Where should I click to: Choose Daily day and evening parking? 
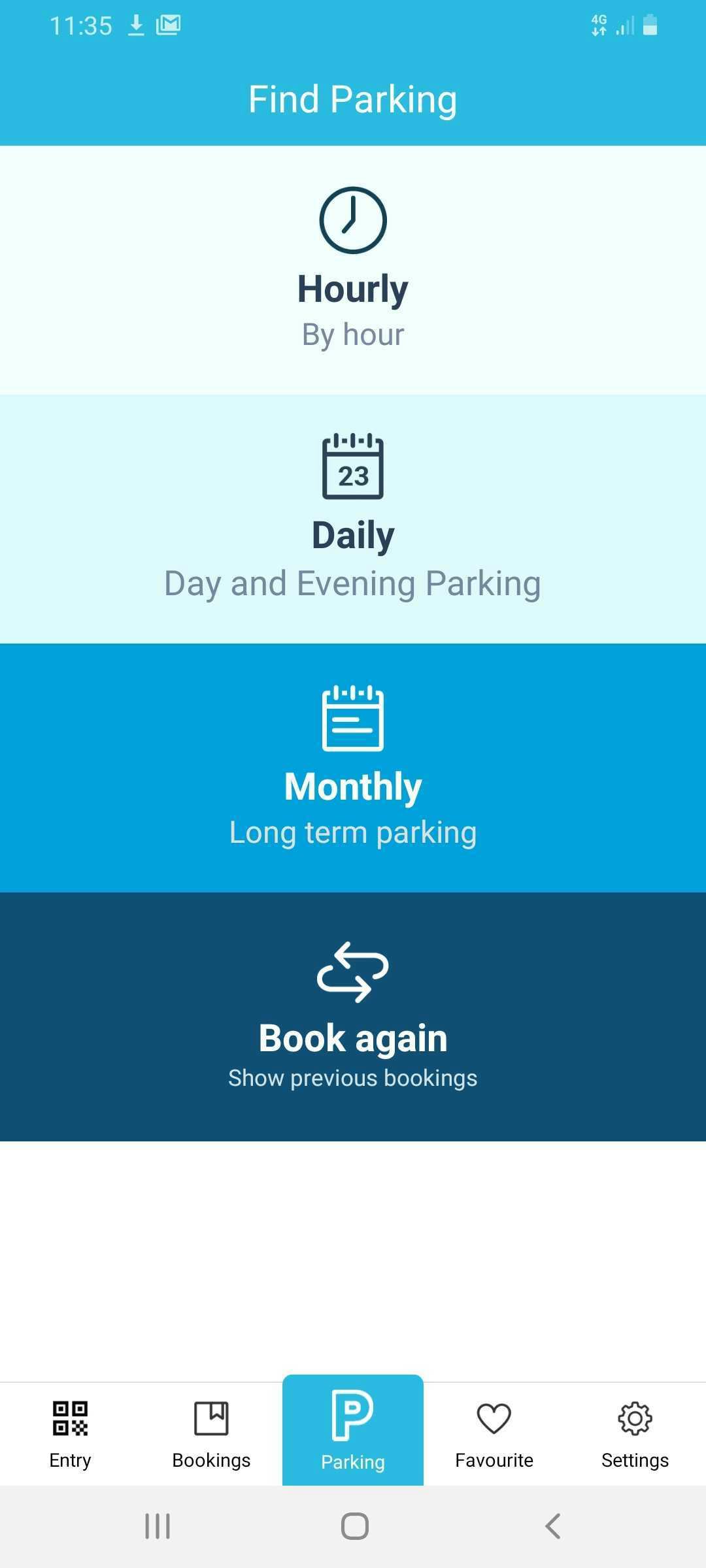pos(353,519)
